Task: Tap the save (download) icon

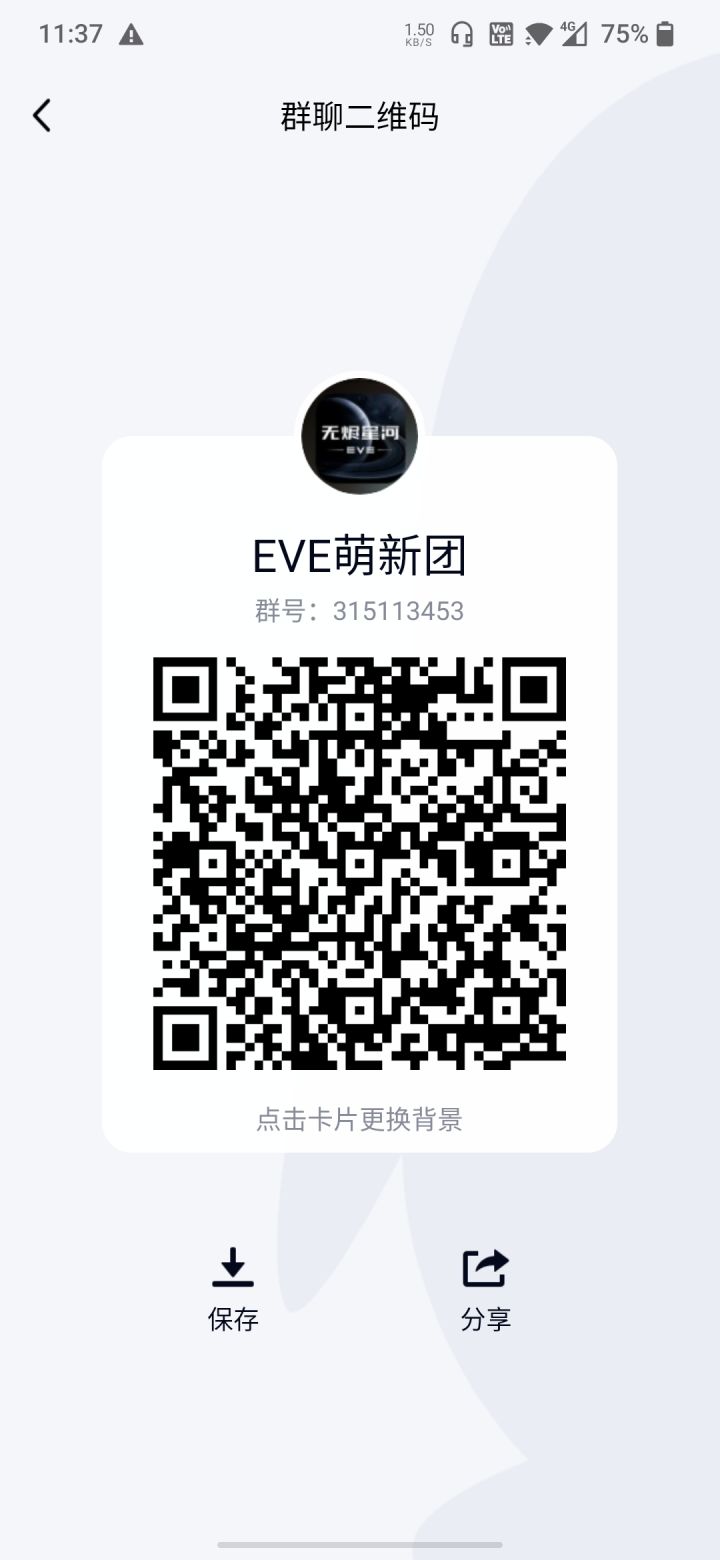Action: (233, 1267)
